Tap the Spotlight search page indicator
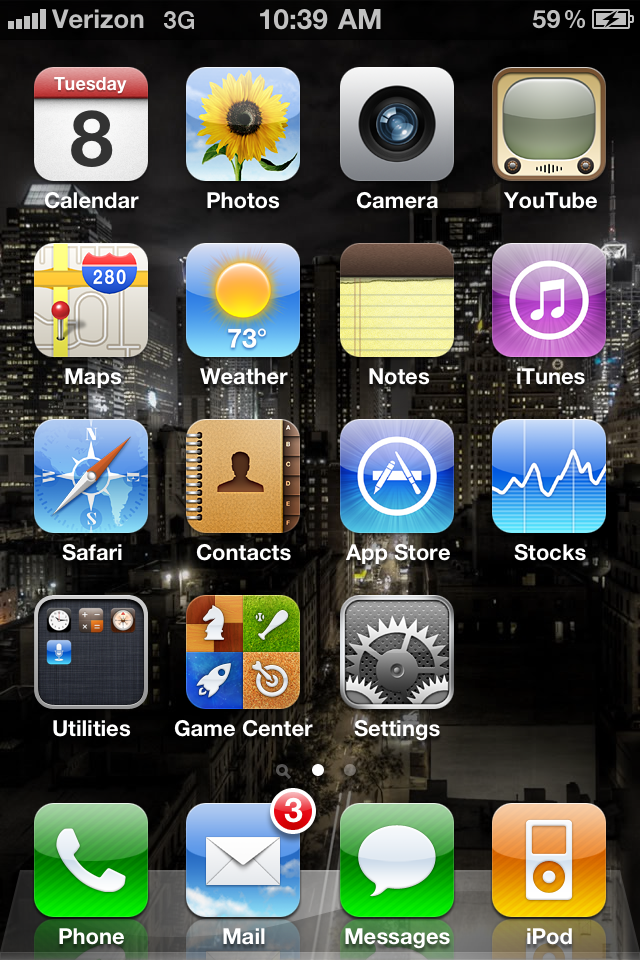Image resolution: width=640 pixels, height=960 pixels. pyautogui.click(x=284, y=771)
